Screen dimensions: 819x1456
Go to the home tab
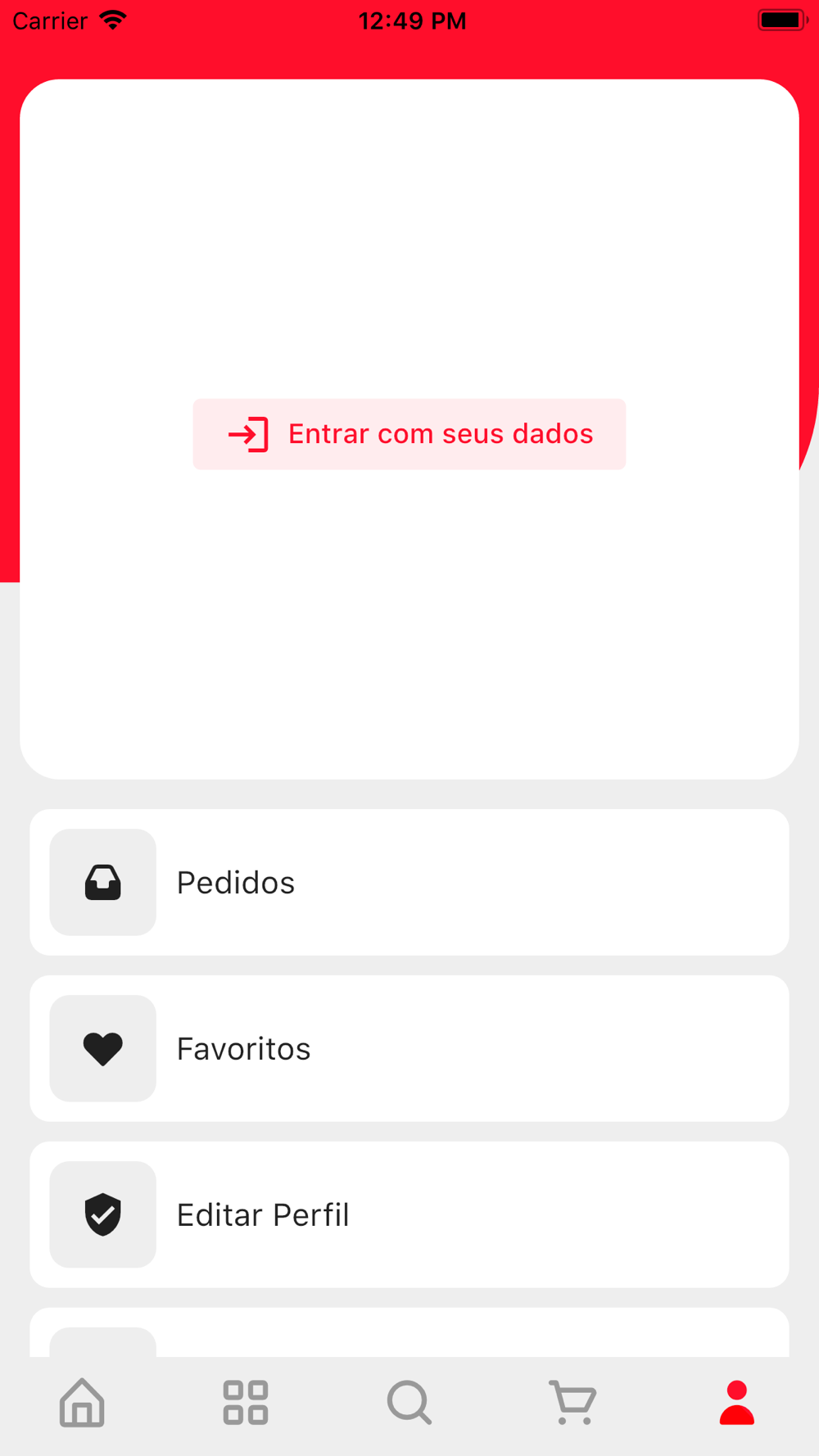(x=82, y=1403)
